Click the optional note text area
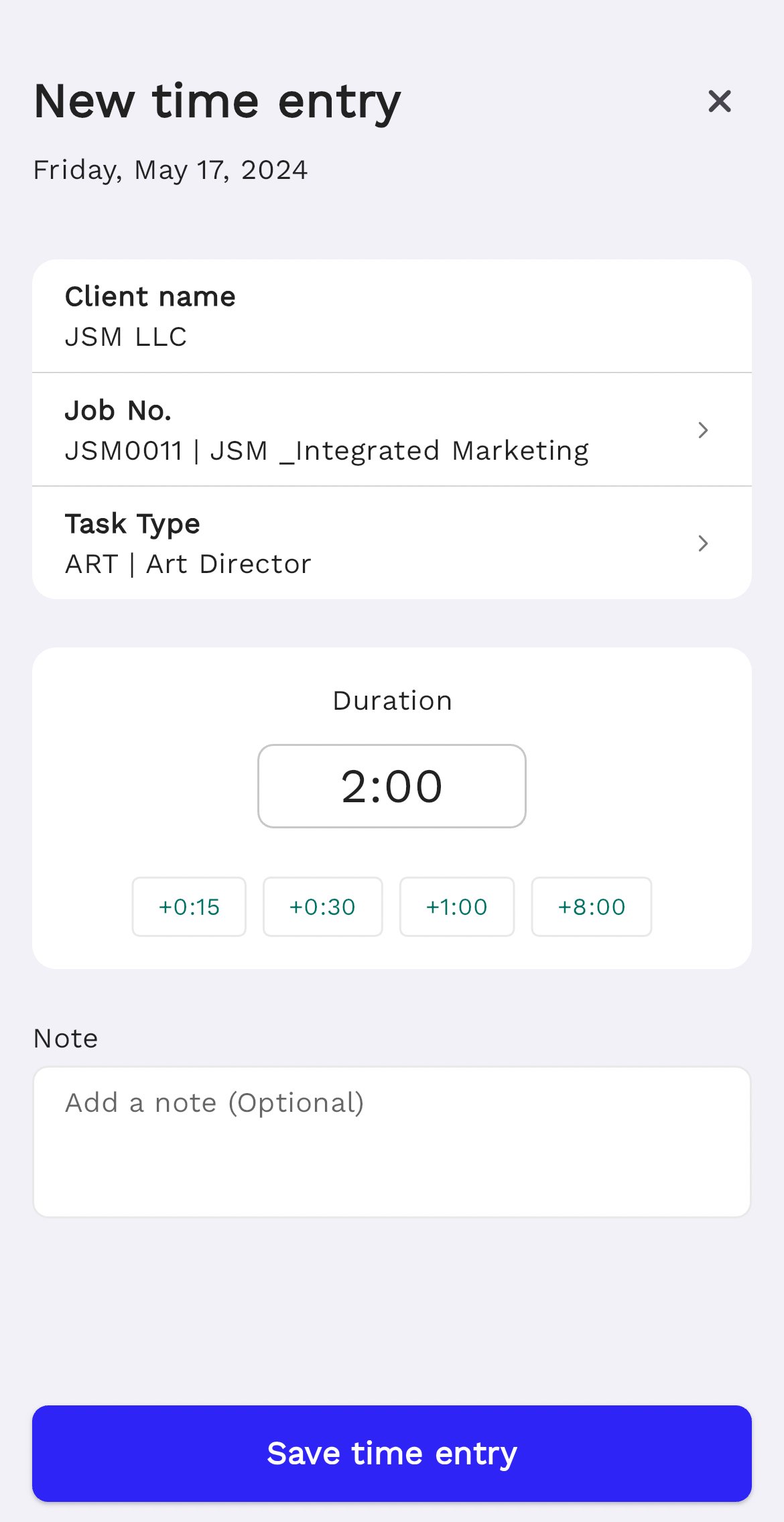The image size is (784, 1522). coord(392,1139)
